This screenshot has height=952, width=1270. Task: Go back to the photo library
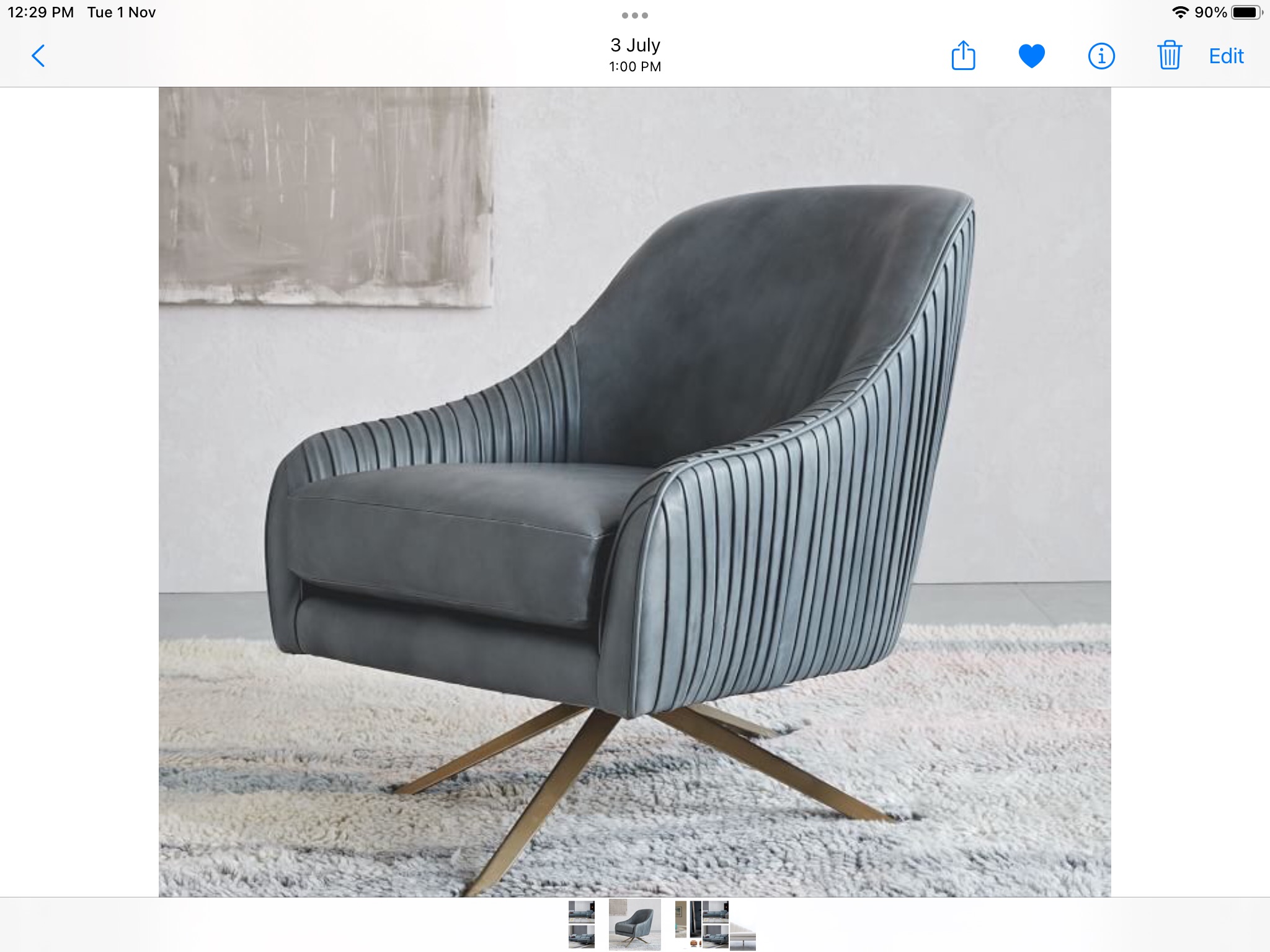38,56
